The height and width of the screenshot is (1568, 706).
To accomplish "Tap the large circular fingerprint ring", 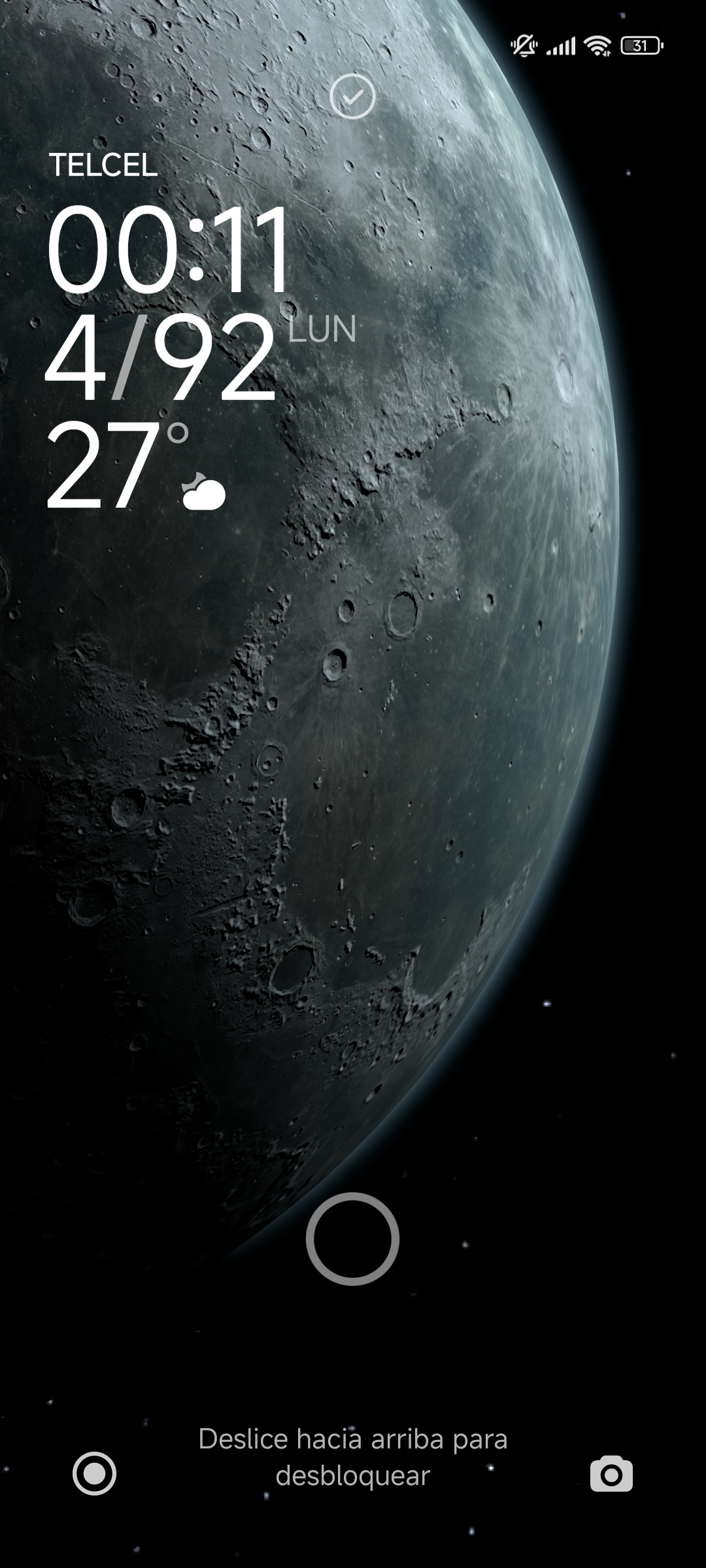I will point(352,1239).
